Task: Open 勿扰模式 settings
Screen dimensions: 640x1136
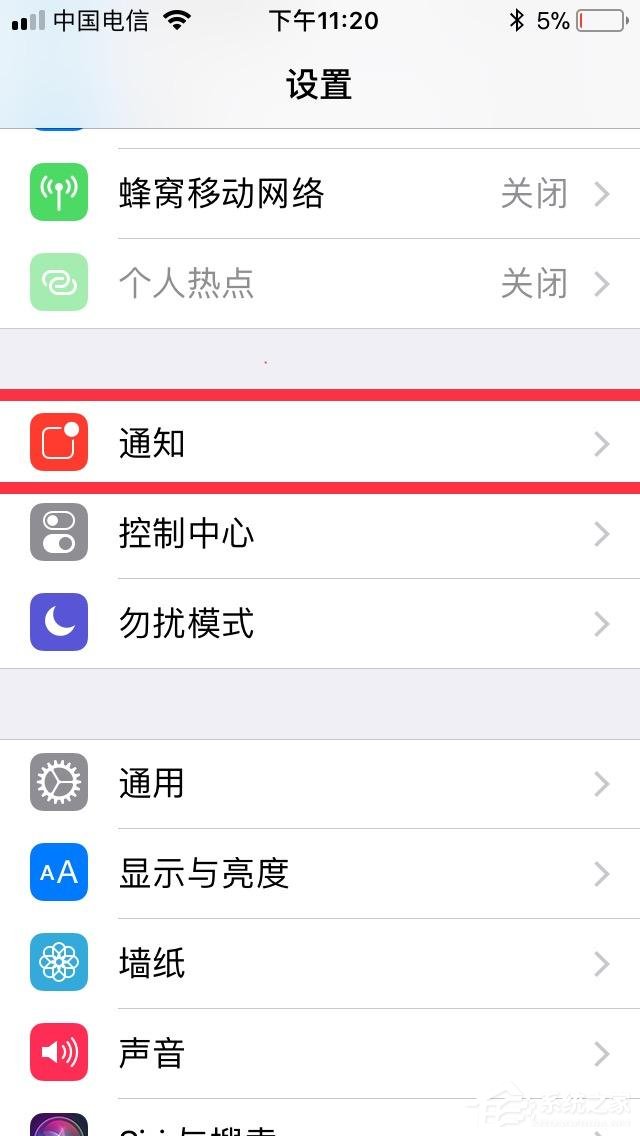Action: coord(320,623)
